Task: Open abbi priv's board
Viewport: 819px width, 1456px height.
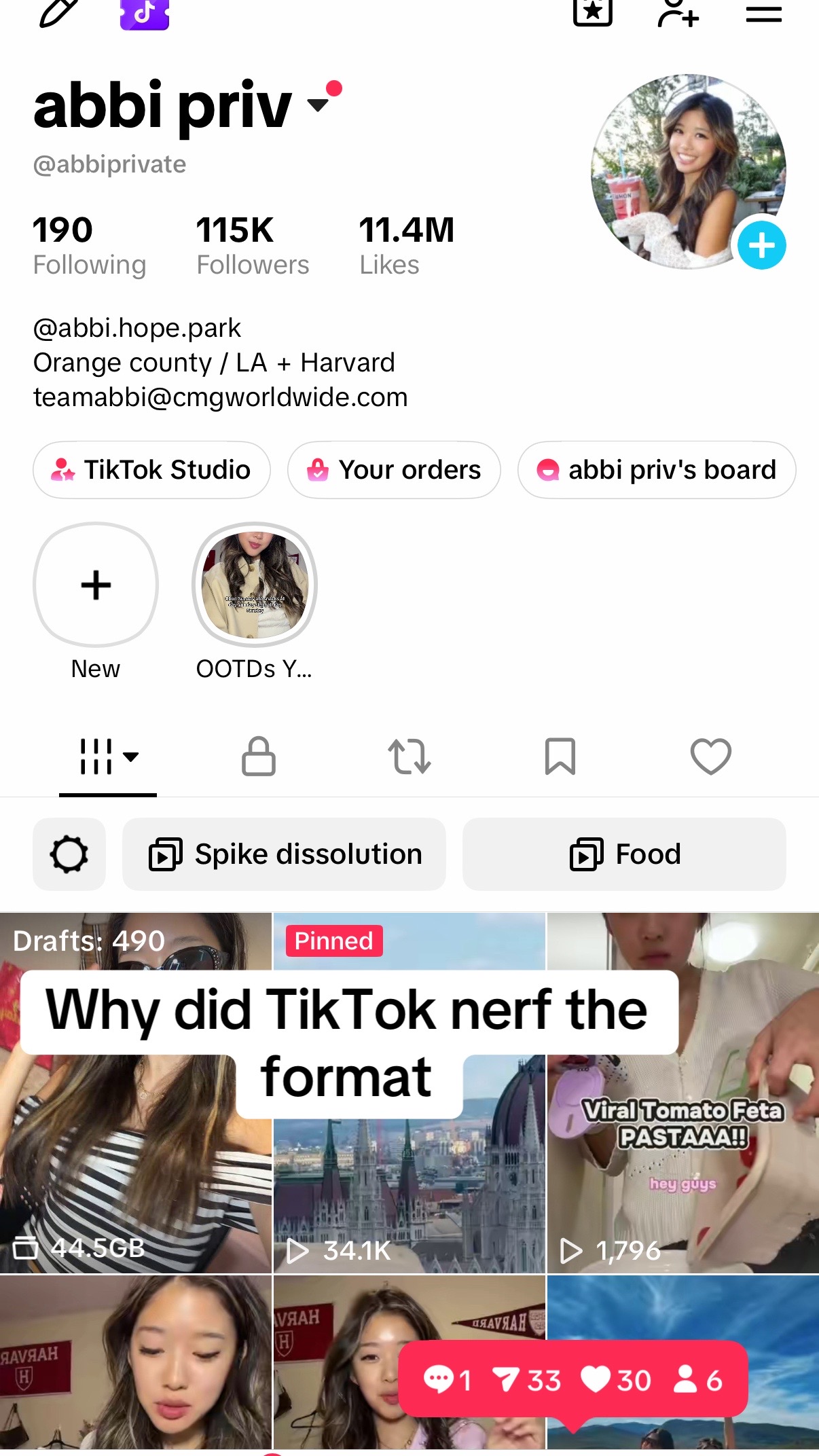Action: (x=657, y=470)
